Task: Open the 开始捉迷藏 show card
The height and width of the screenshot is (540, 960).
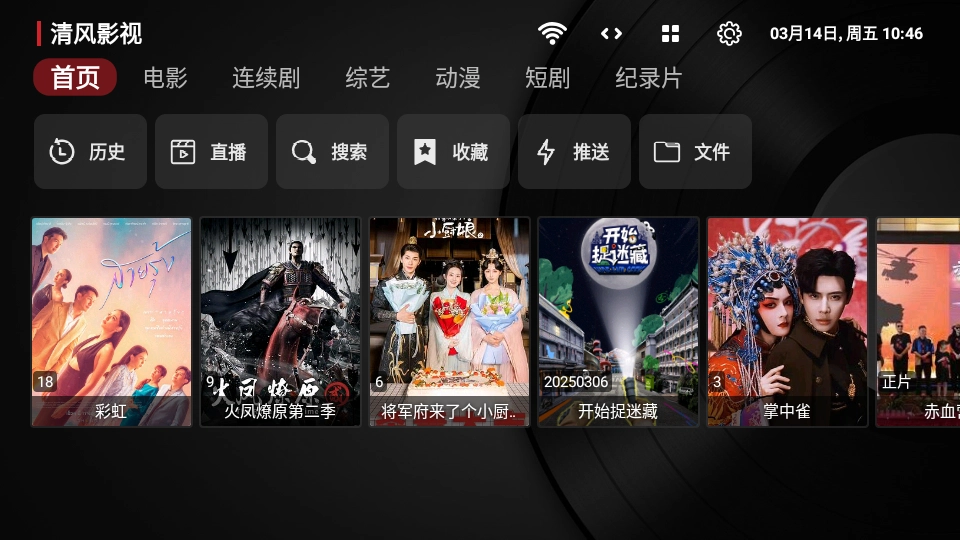Action: pos(618,322)
